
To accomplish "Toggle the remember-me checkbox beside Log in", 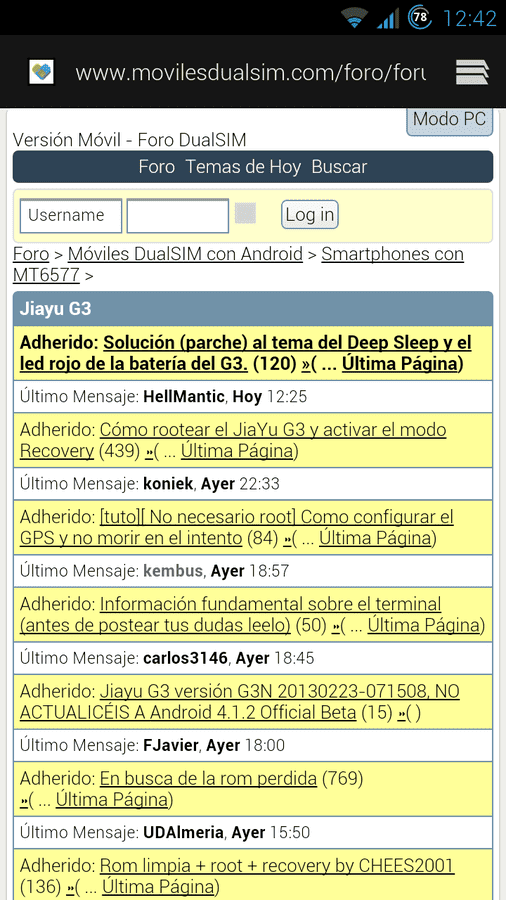I will 246,214.
